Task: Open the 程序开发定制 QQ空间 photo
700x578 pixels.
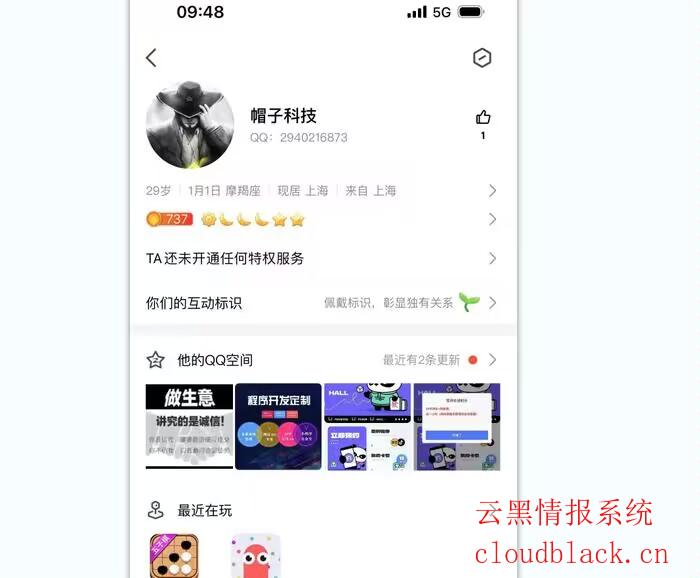Action: point(278,427)
